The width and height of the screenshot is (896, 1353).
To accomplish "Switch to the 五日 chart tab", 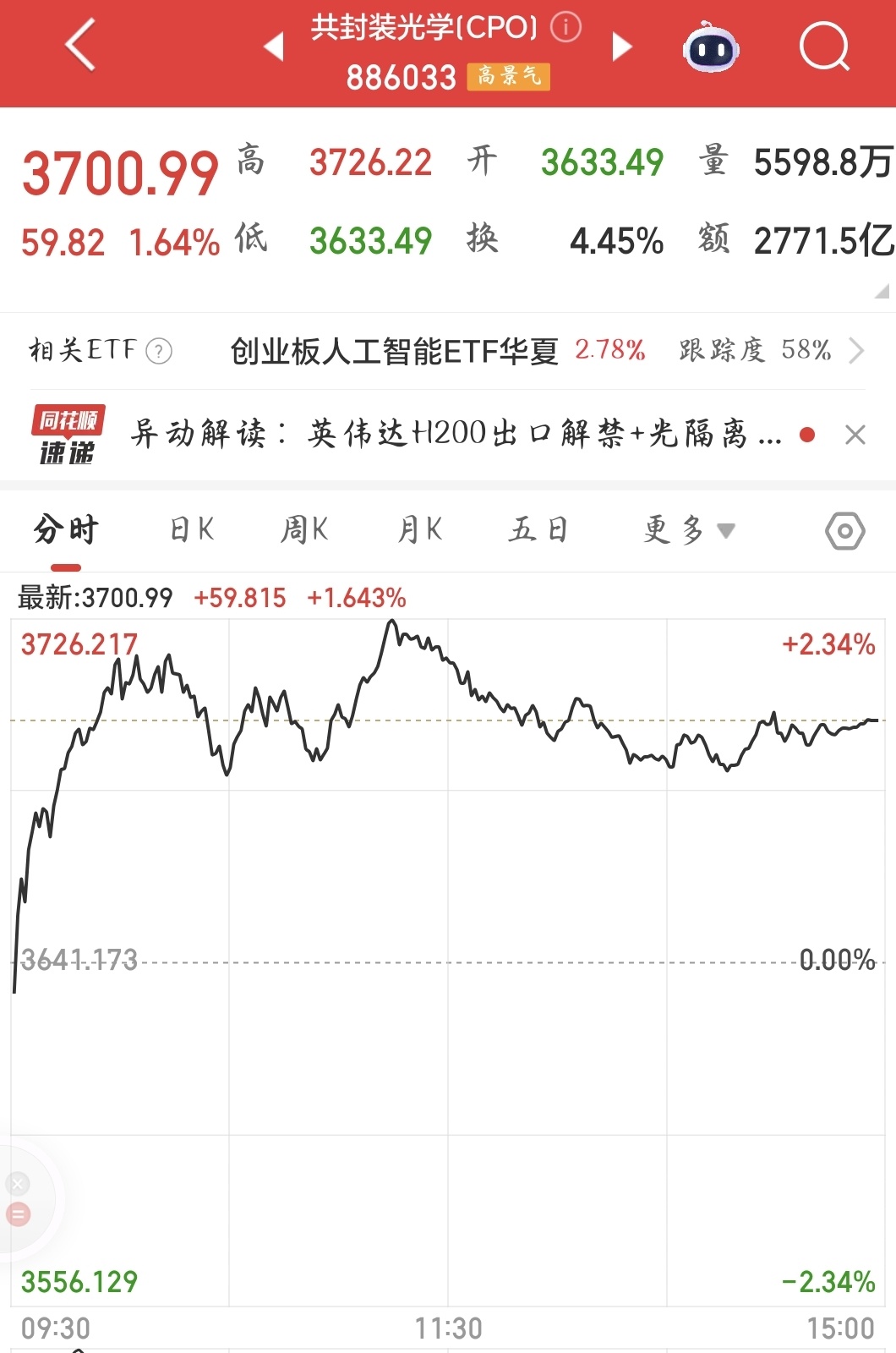I will click(538, 530).
